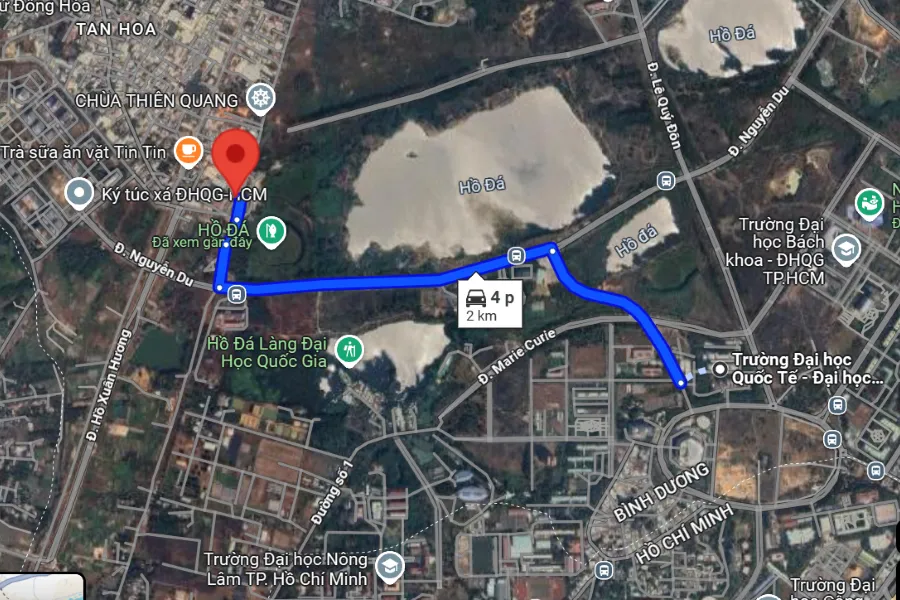Image resolution: width=900 pixels, height=600 pixels.
Task: Open the Chùa Thiên Quang place marker
Action: (x=261, y=99)
